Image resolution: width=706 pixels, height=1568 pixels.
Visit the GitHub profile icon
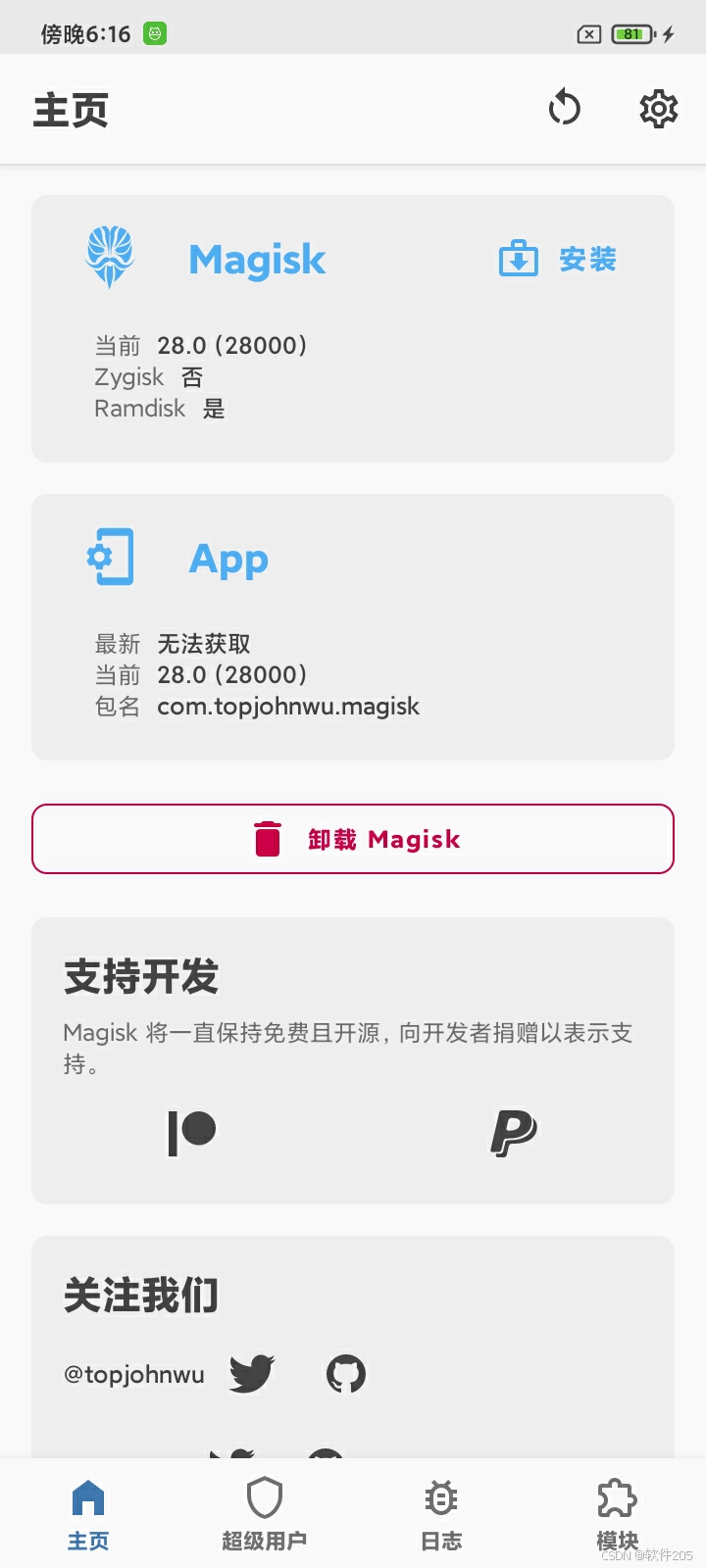[x=344, y=1374]
